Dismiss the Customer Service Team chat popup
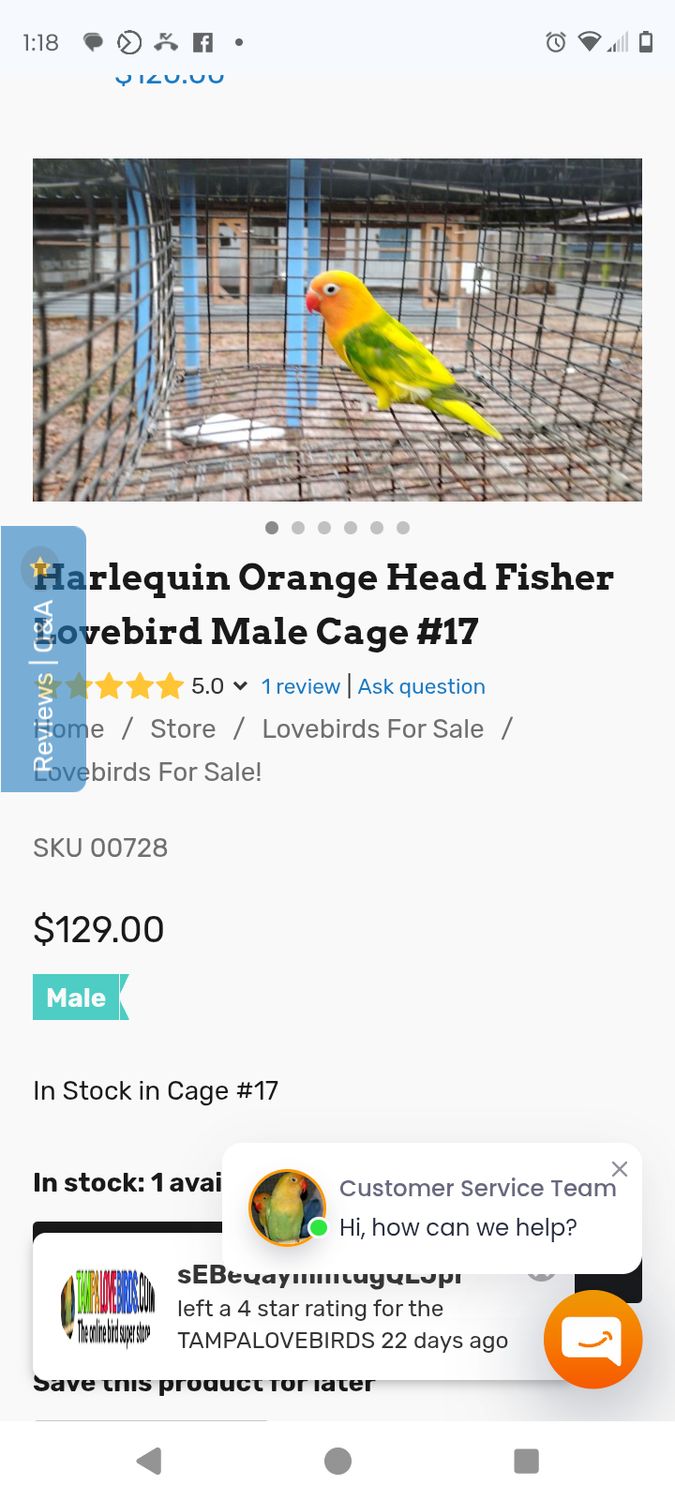This screenshot has height=1500, width=675. pos(620,1169)
